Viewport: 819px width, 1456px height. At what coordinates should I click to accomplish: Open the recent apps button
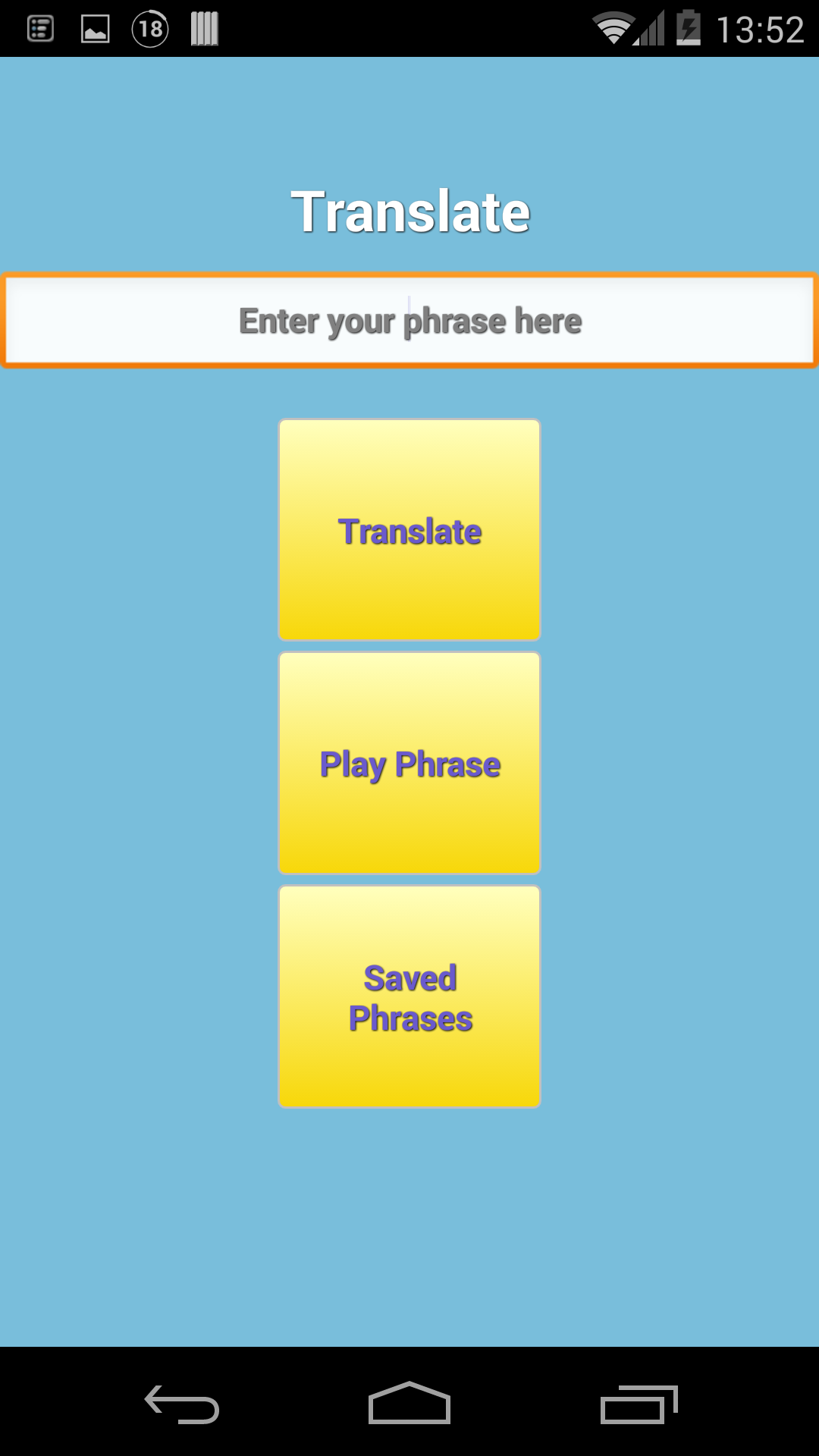pos(641,1403)
